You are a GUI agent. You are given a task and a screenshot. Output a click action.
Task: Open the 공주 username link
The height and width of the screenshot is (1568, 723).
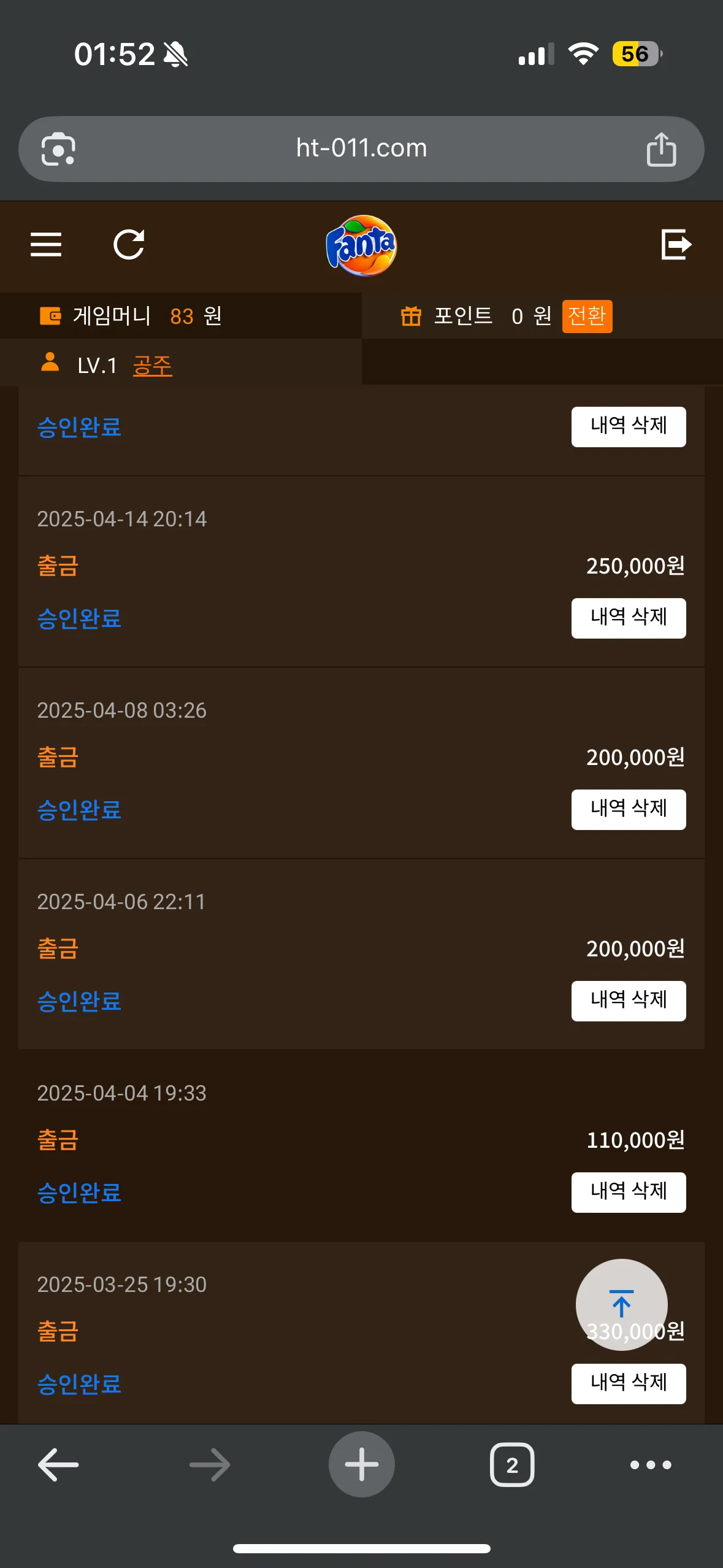point(152,366)
